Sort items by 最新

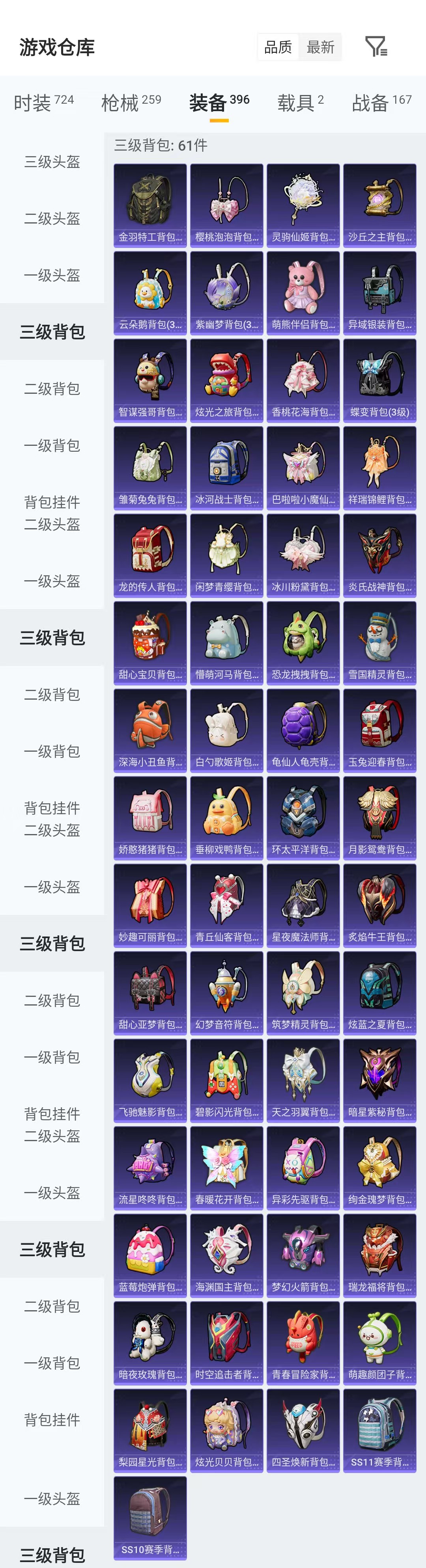[320, 47]
